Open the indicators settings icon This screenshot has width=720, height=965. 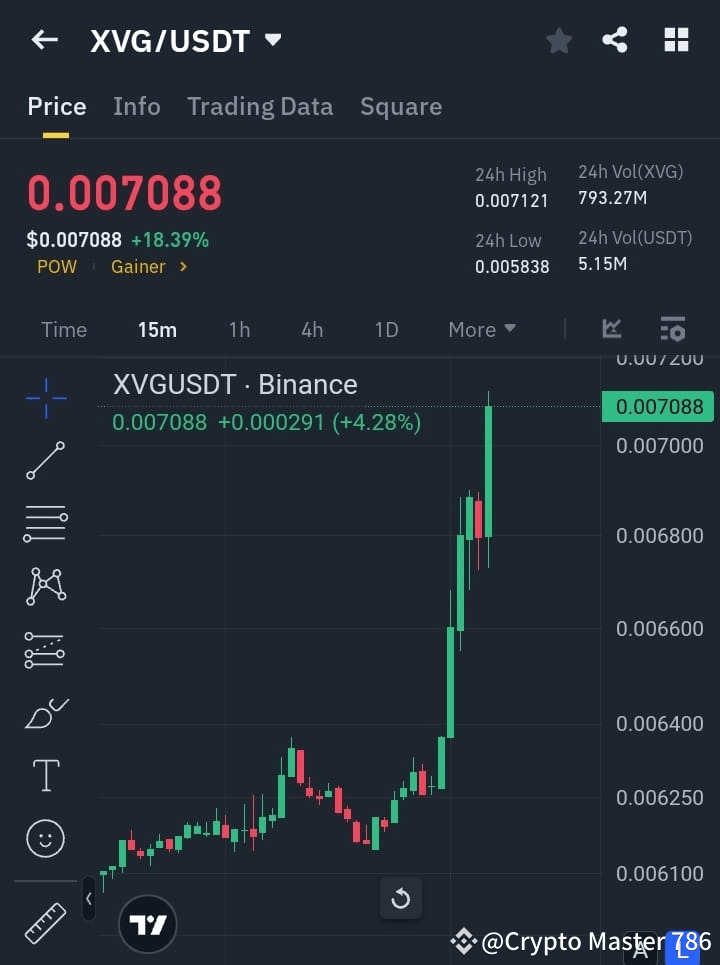click(x=672, y=329)
